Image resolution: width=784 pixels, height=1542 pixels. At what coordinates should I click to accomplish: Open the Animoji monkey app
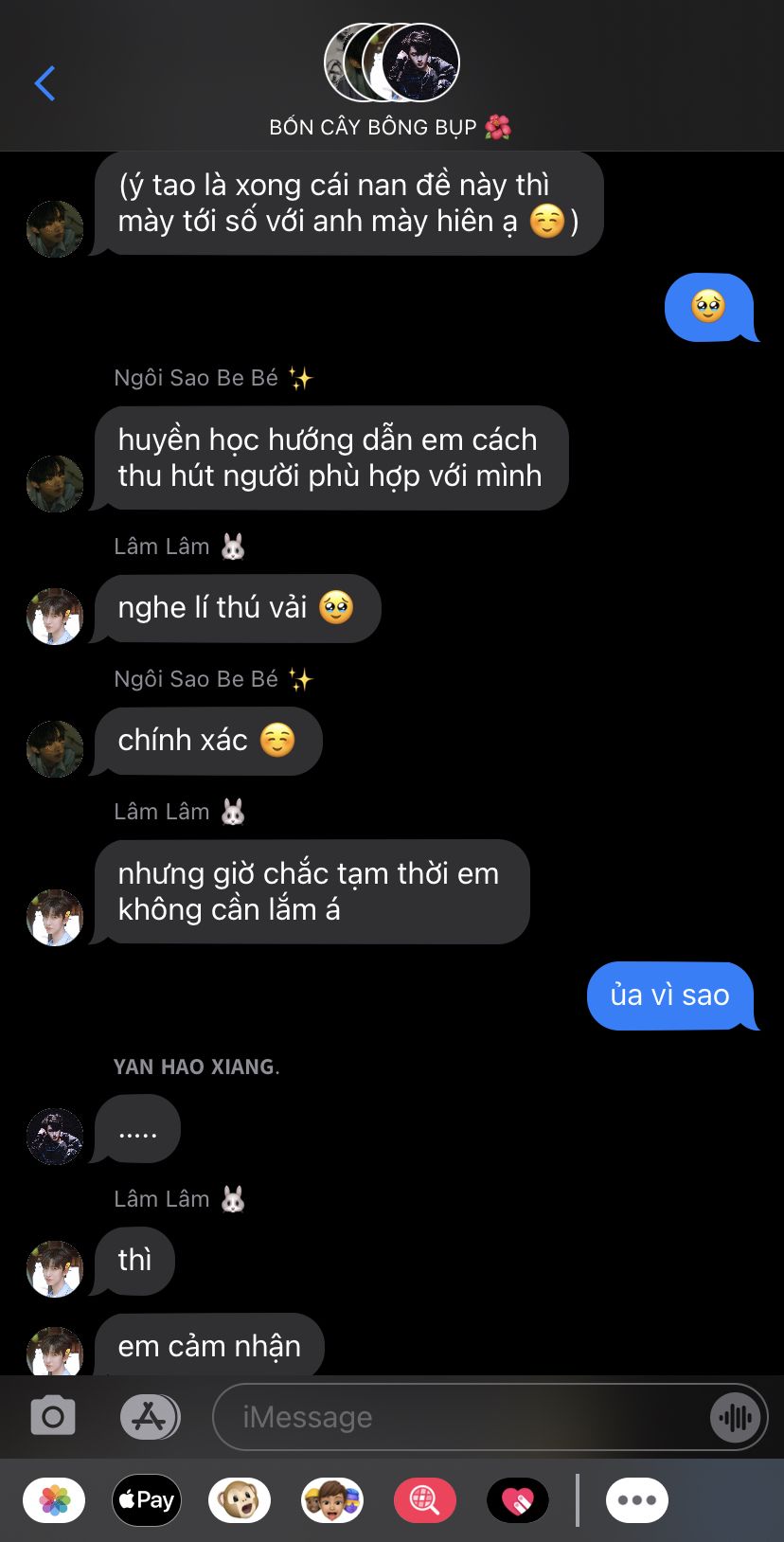pos(240,1500)
